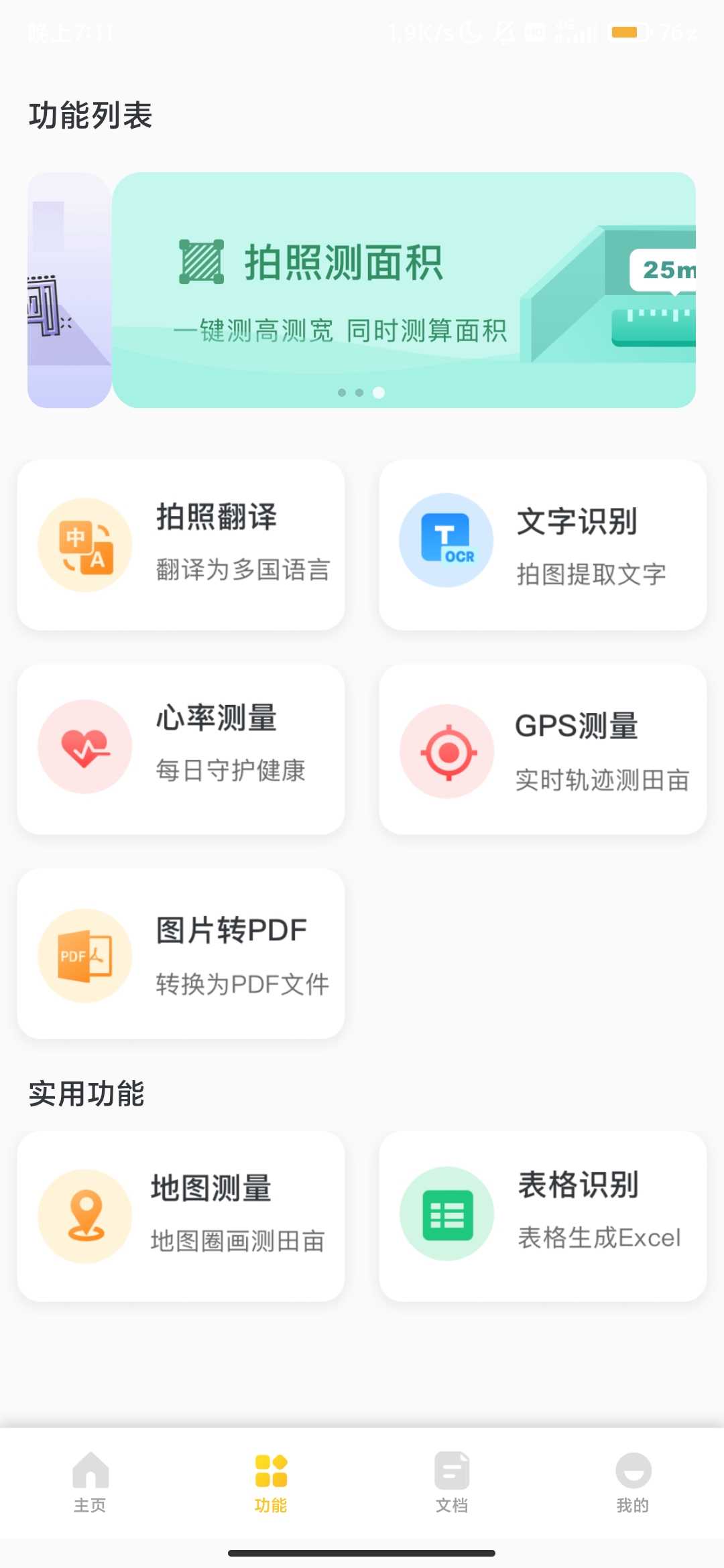724x1568 pixels.
Task: Open 拍照翻译 photo translation
Action: click(181, 545)
